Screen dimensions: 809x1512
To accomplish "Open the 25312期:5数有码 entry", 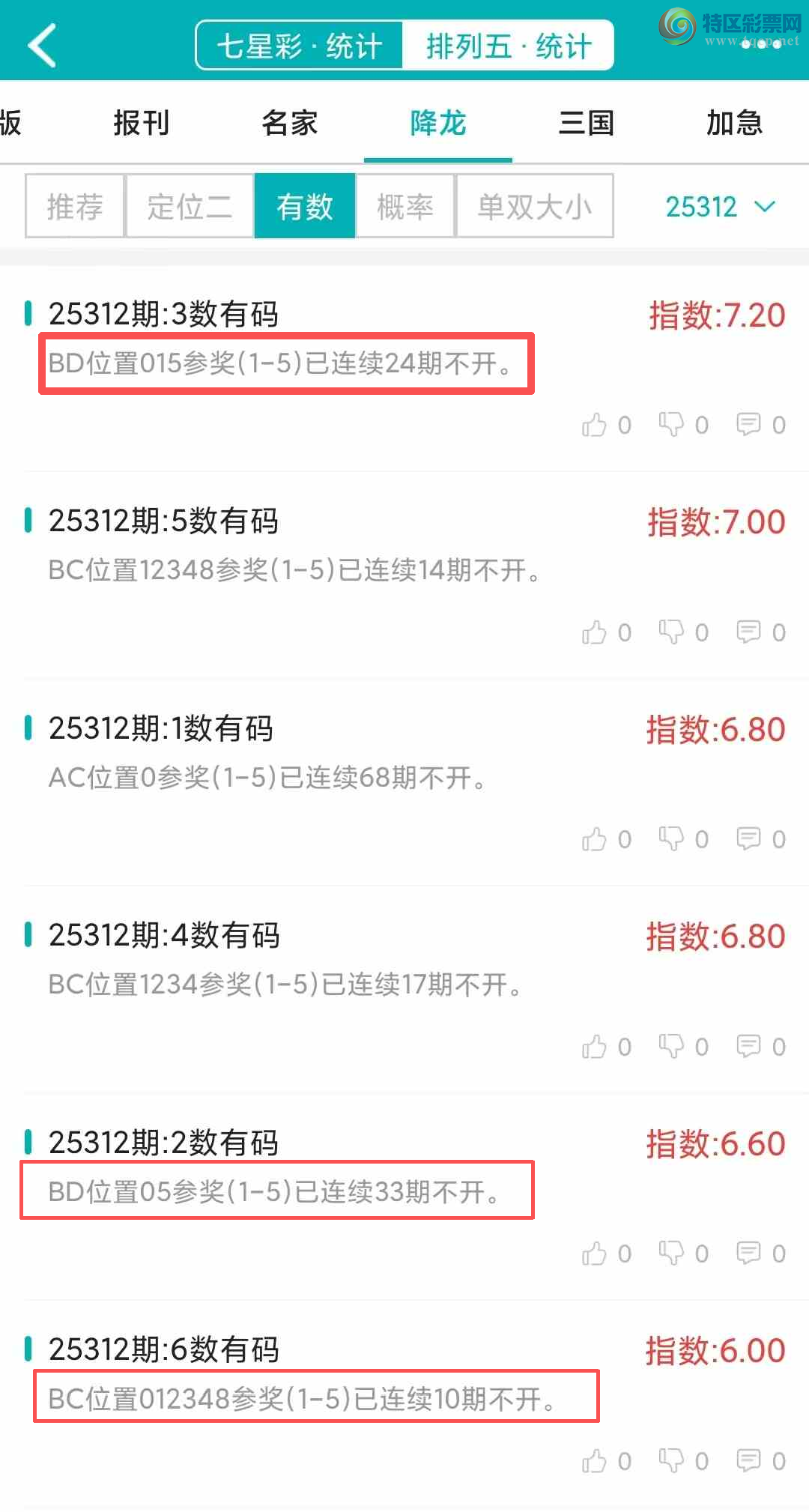I will pos(163,521).
